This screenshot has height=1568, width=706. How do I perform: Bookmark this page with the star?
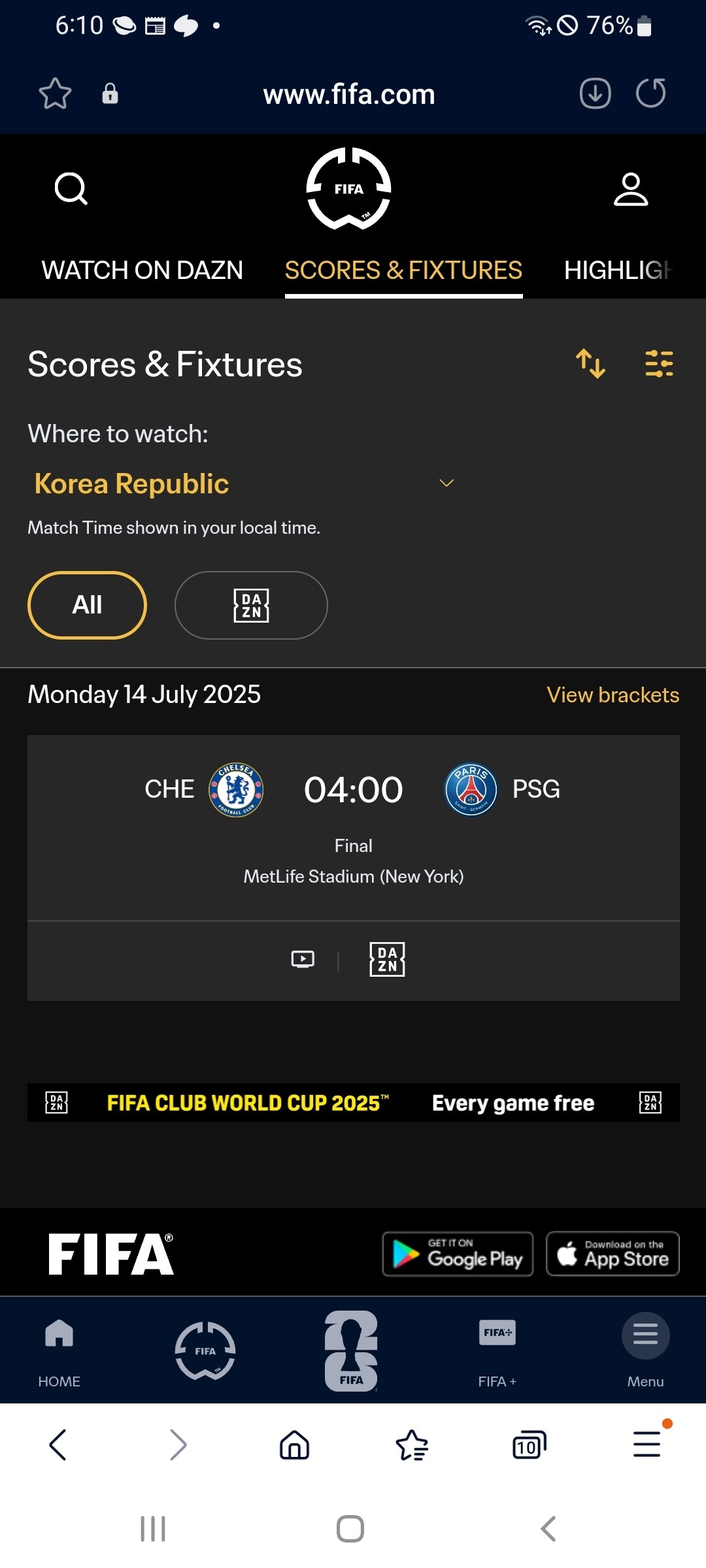click(x=55, y=93)
